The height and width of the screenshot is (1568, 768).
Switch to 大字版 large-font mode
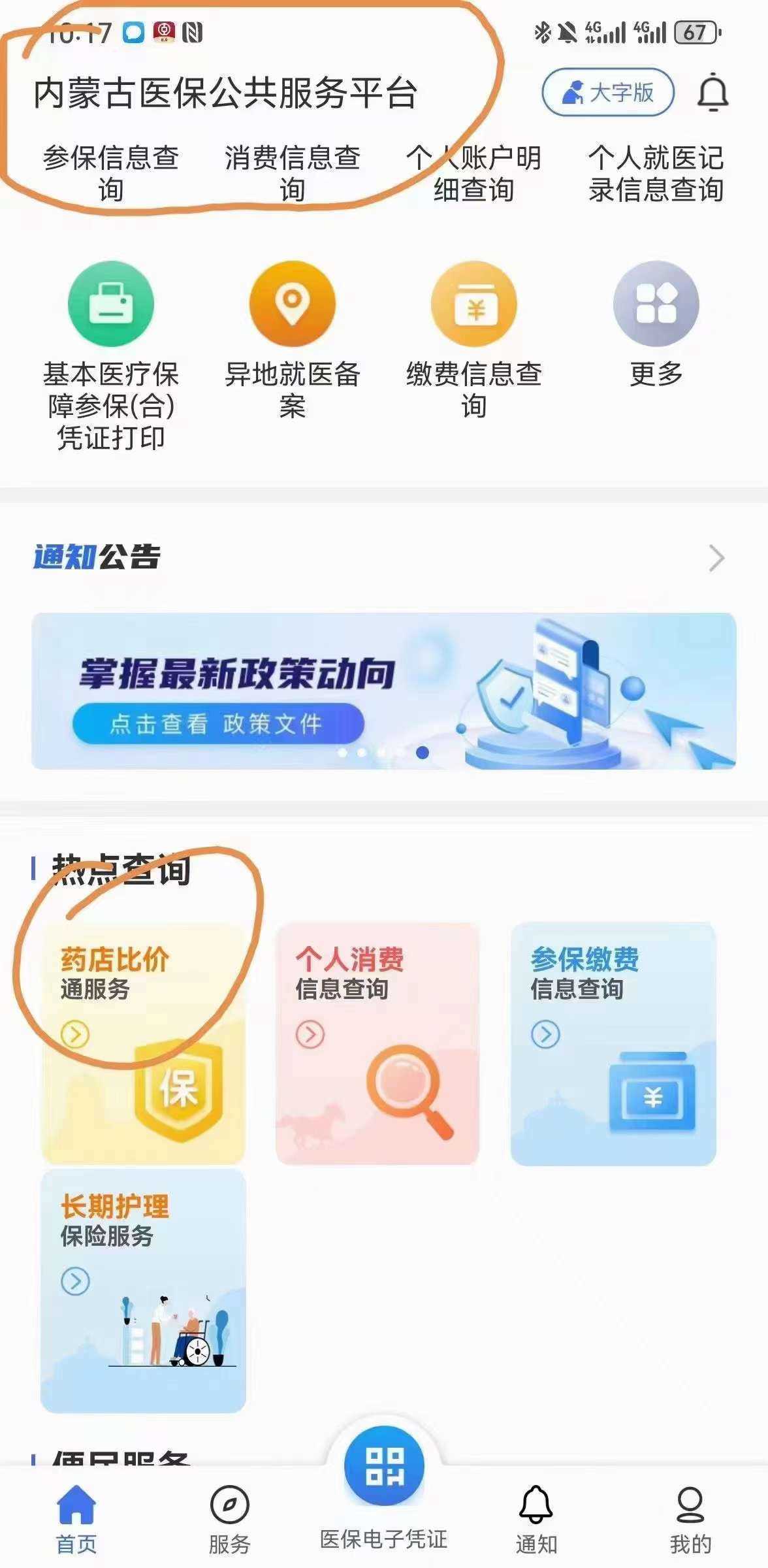607,92
